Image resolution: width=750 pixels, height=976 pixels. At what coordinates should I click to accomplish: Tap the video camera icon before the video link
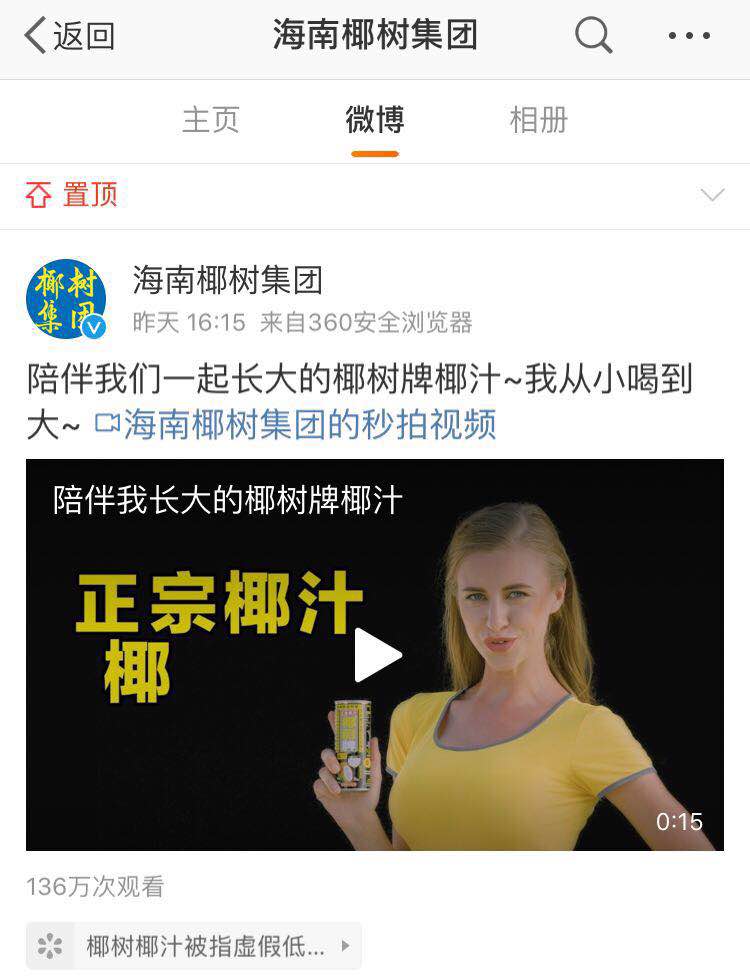click(109, 425)
